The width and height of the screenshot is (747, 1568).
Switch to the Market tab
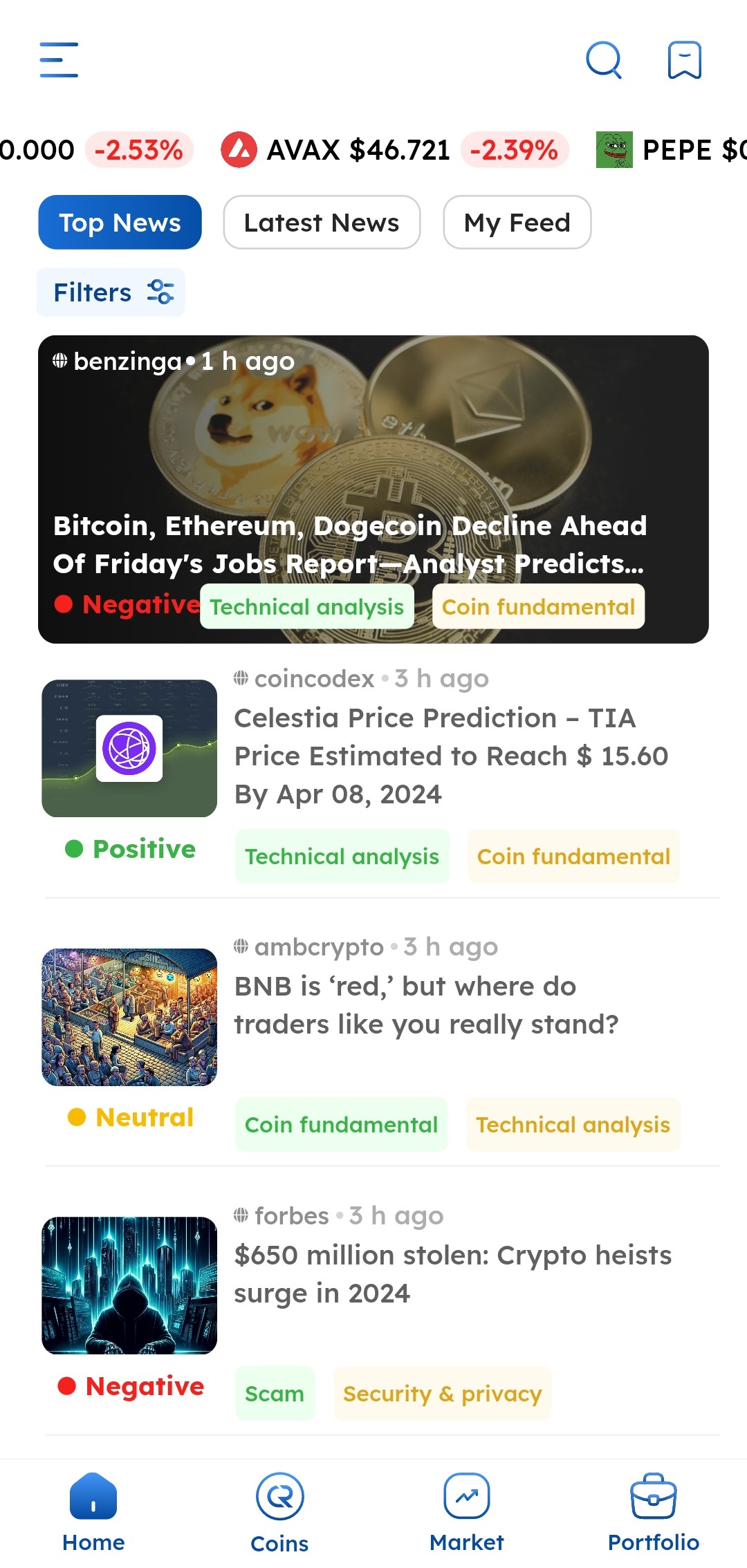(x=467, y=1513)
